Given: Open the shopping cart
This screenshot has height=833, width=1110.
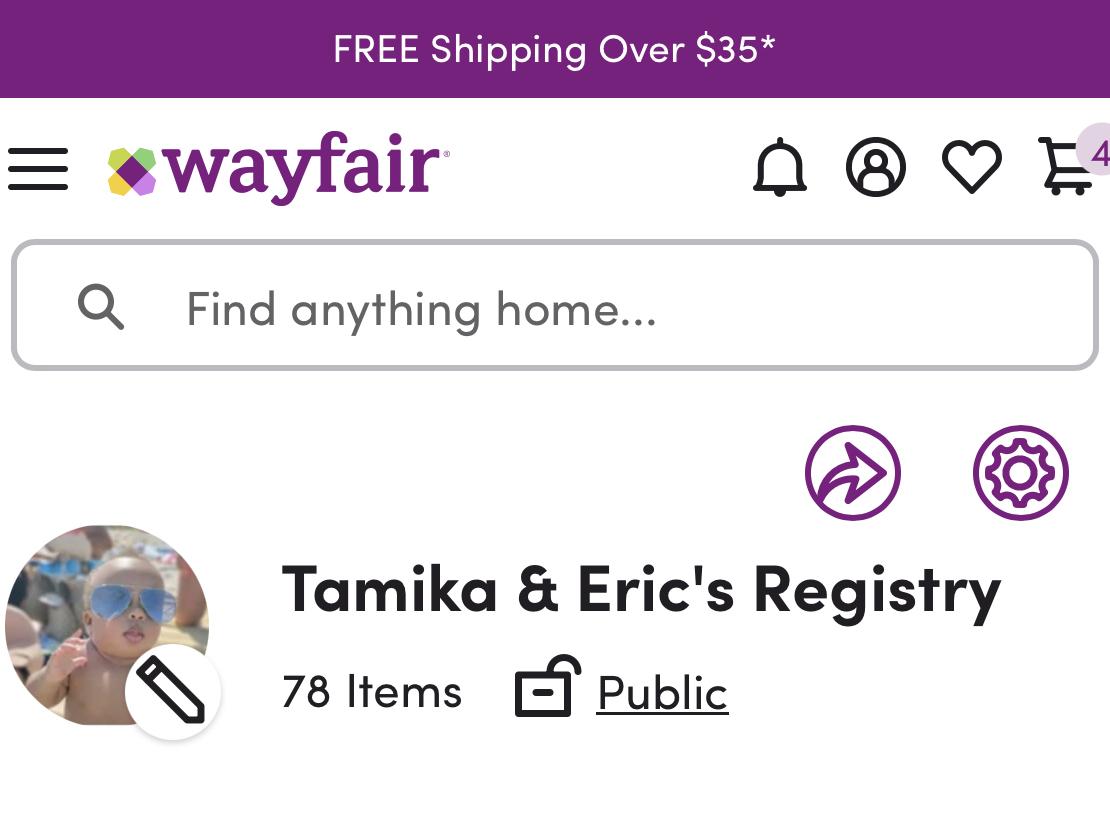Looking at the screenshot, I should pyautogui.click(x=1067, y=168).
